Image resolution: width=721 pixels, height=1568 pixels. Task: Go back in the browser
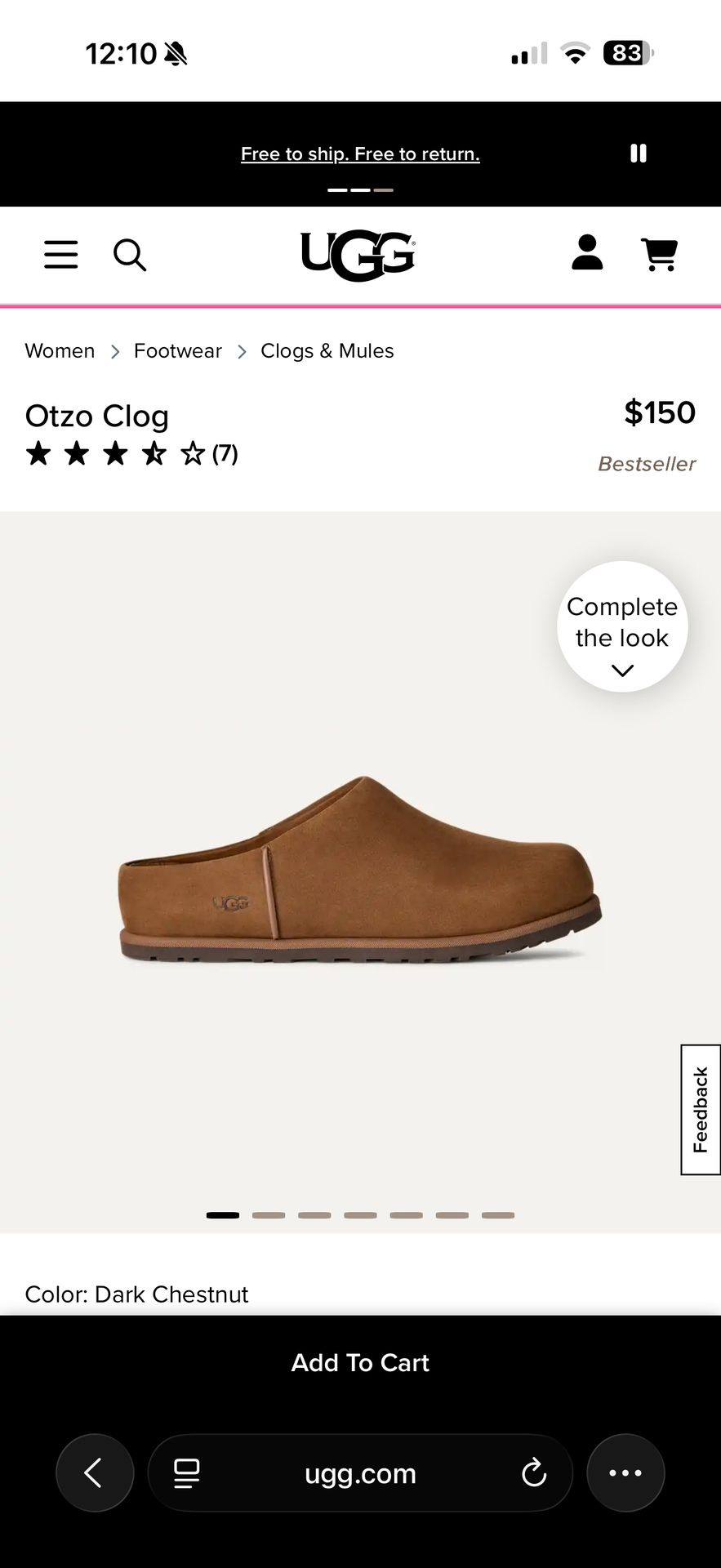95,1472
